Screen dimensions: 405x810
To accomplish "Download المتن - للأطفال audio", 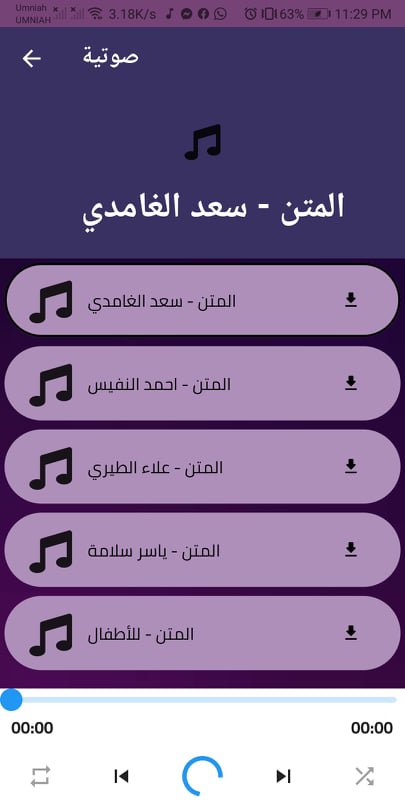I will [x=351, y=633].
